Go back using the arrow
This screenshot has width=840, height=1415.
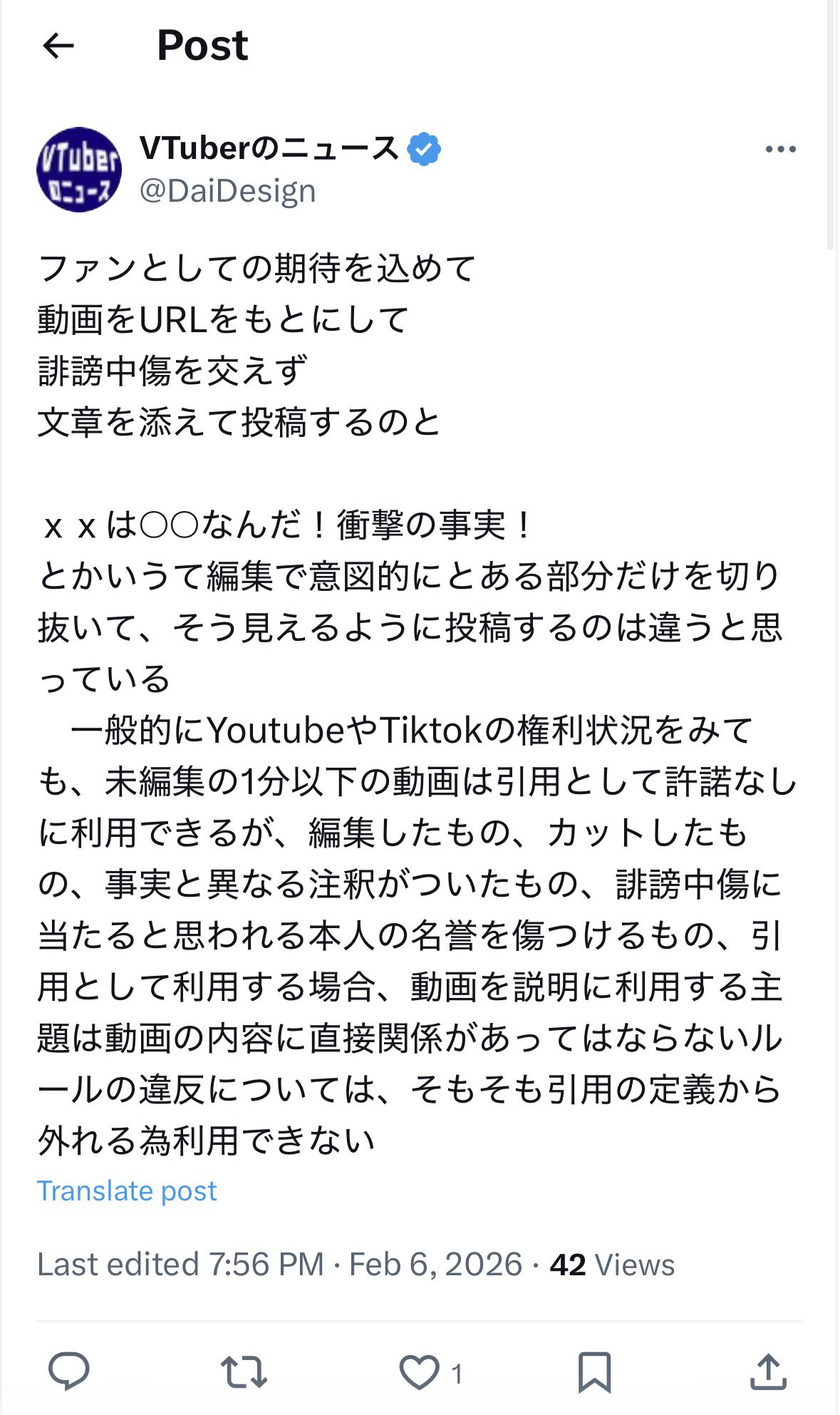(x=58, y=46)
